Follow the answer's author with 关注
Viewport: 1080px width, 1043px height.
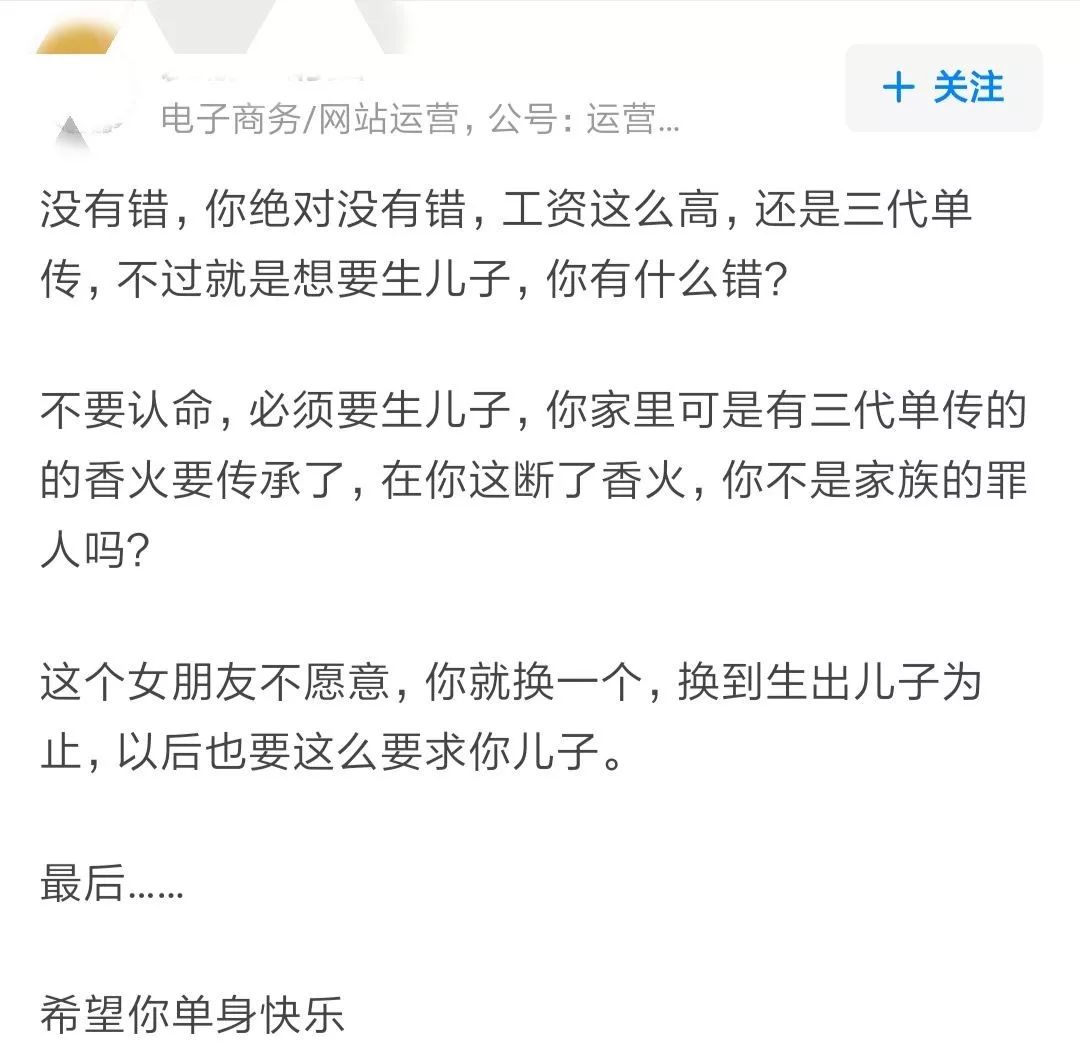[943, 88]
